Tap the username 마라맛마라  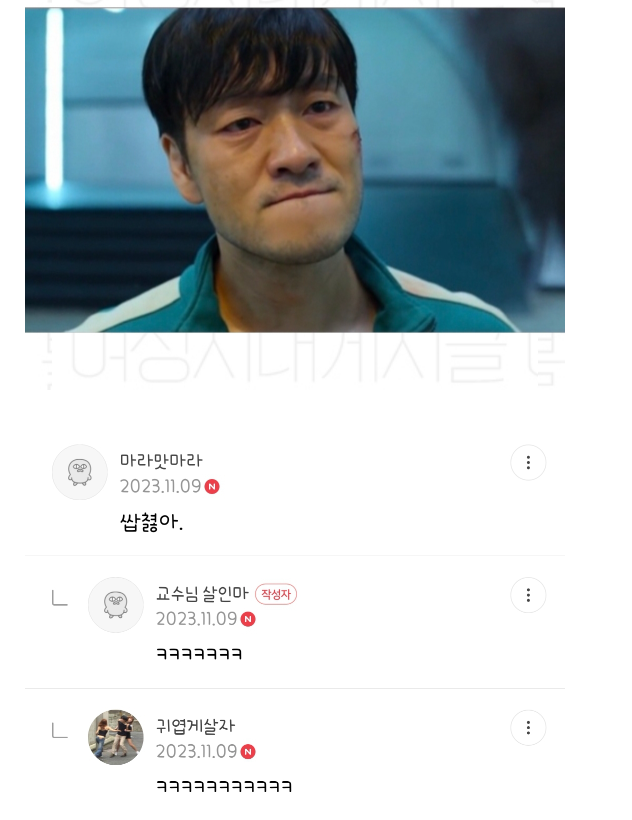(x=161, y=461)
